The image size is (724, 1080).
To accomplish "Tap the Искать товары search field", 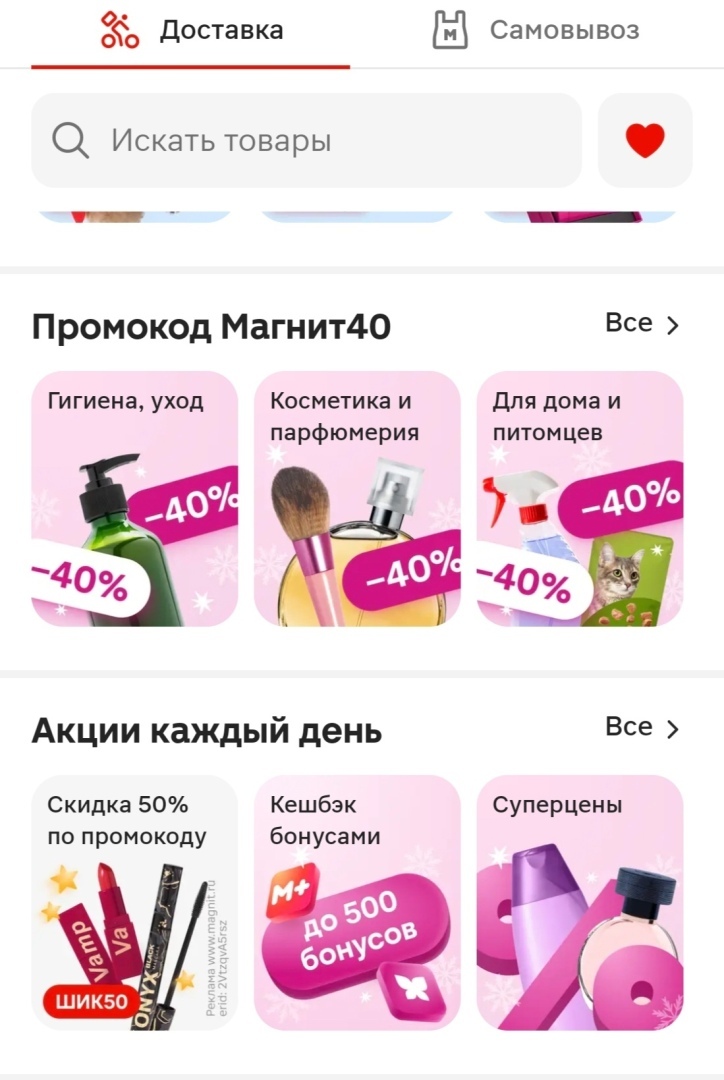I will pos(306,141).
